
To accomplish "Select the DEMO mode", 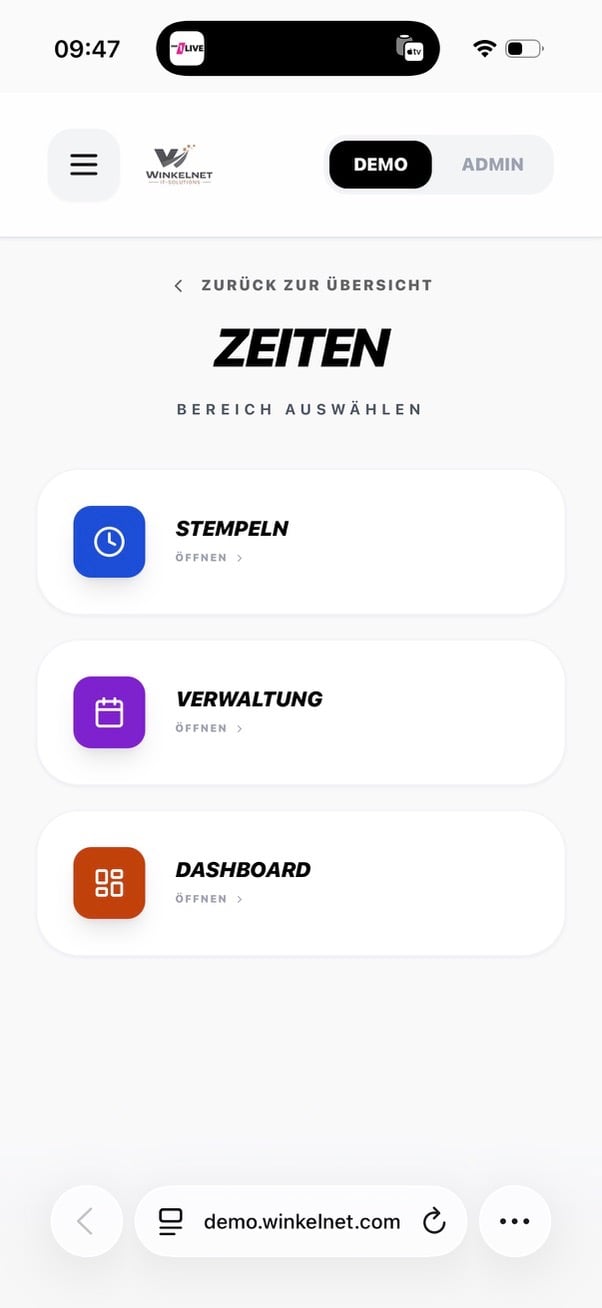I will coord(380,165).
